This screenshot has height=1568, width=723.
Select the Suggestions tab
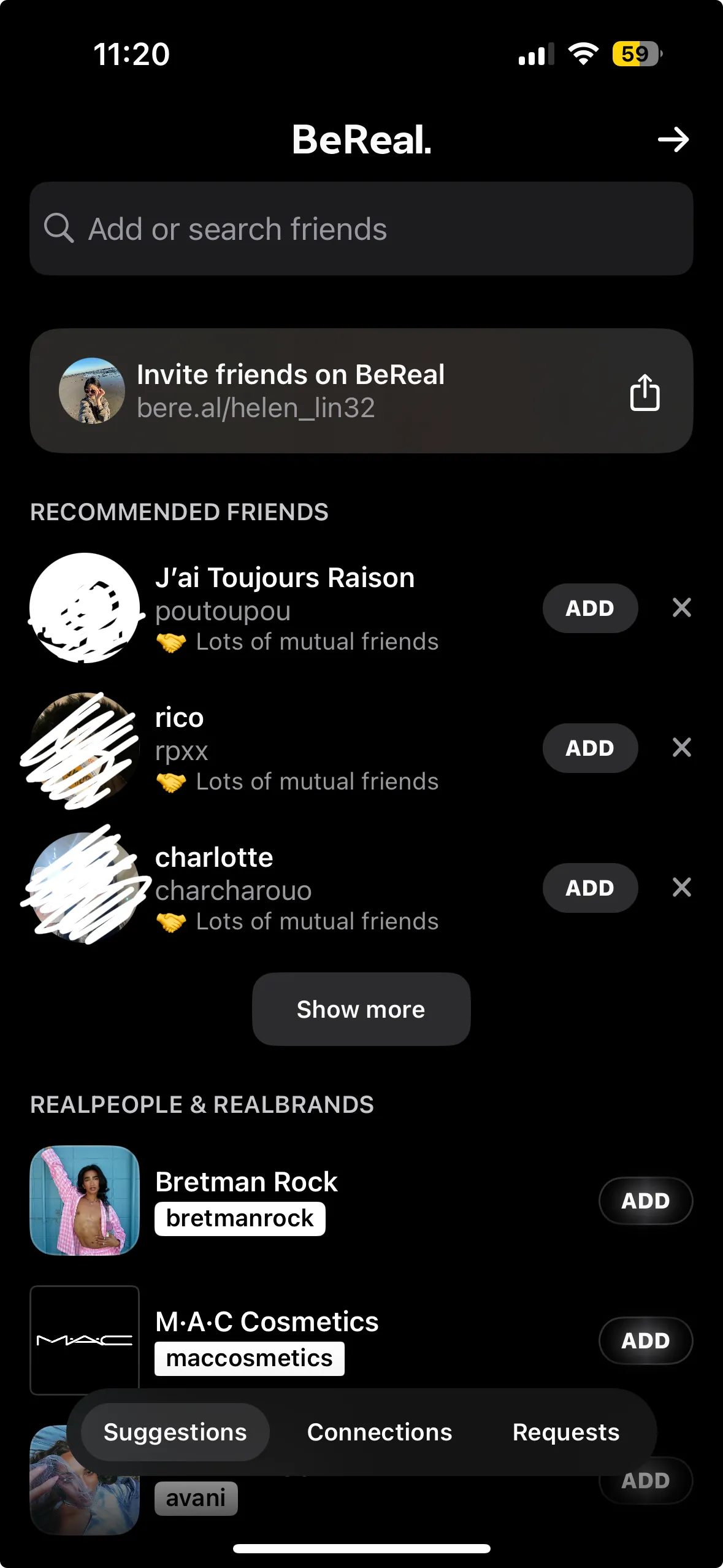click(175, 1432)
